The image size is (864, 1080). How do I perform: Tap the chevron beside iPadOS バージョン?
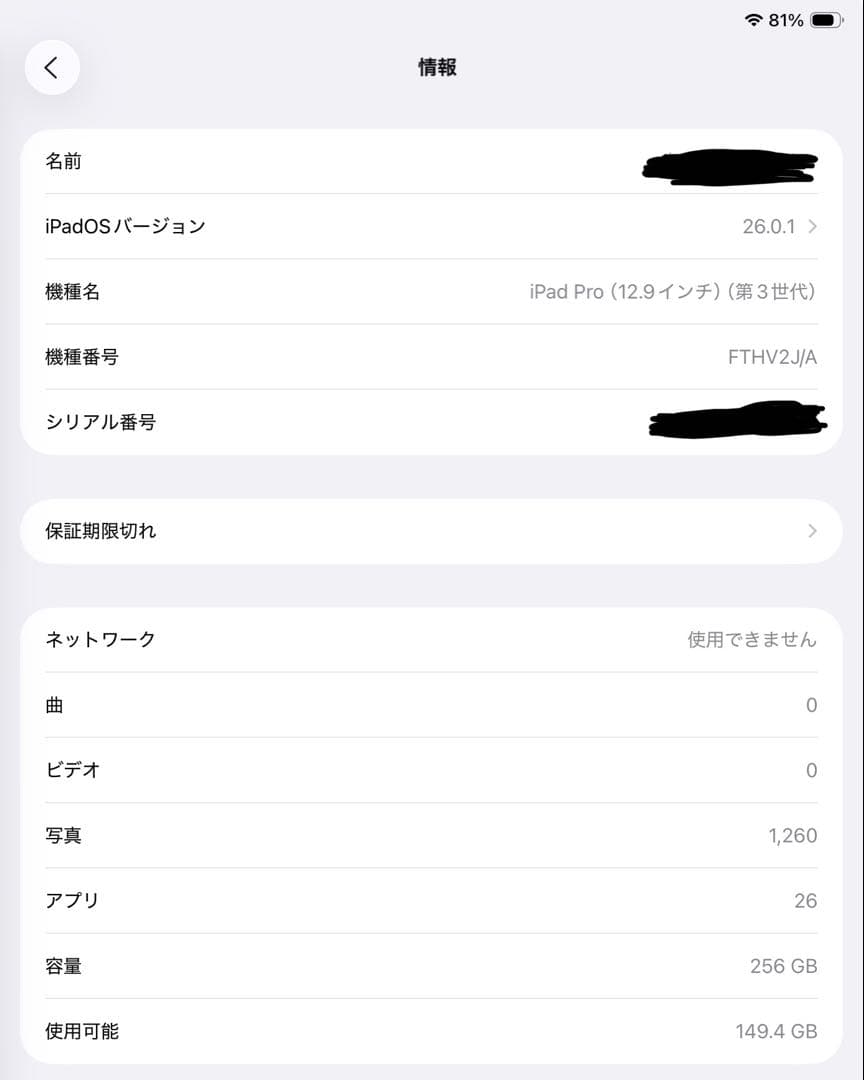click(x=815, y=226)
